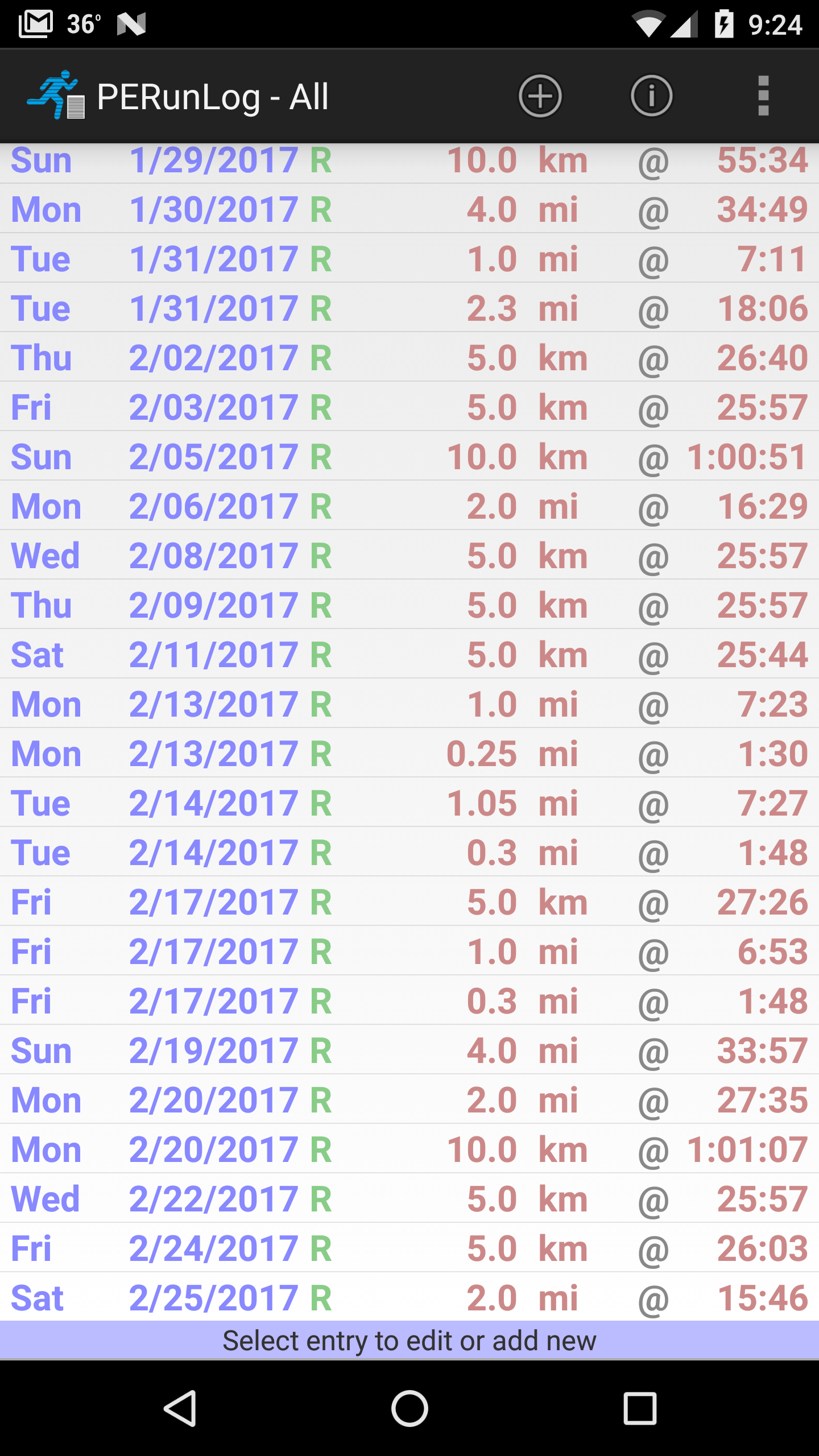Tap the R marker on the 2/14/2017 row
This screenshot has height=1456, width=819.
tap(321, 803)
